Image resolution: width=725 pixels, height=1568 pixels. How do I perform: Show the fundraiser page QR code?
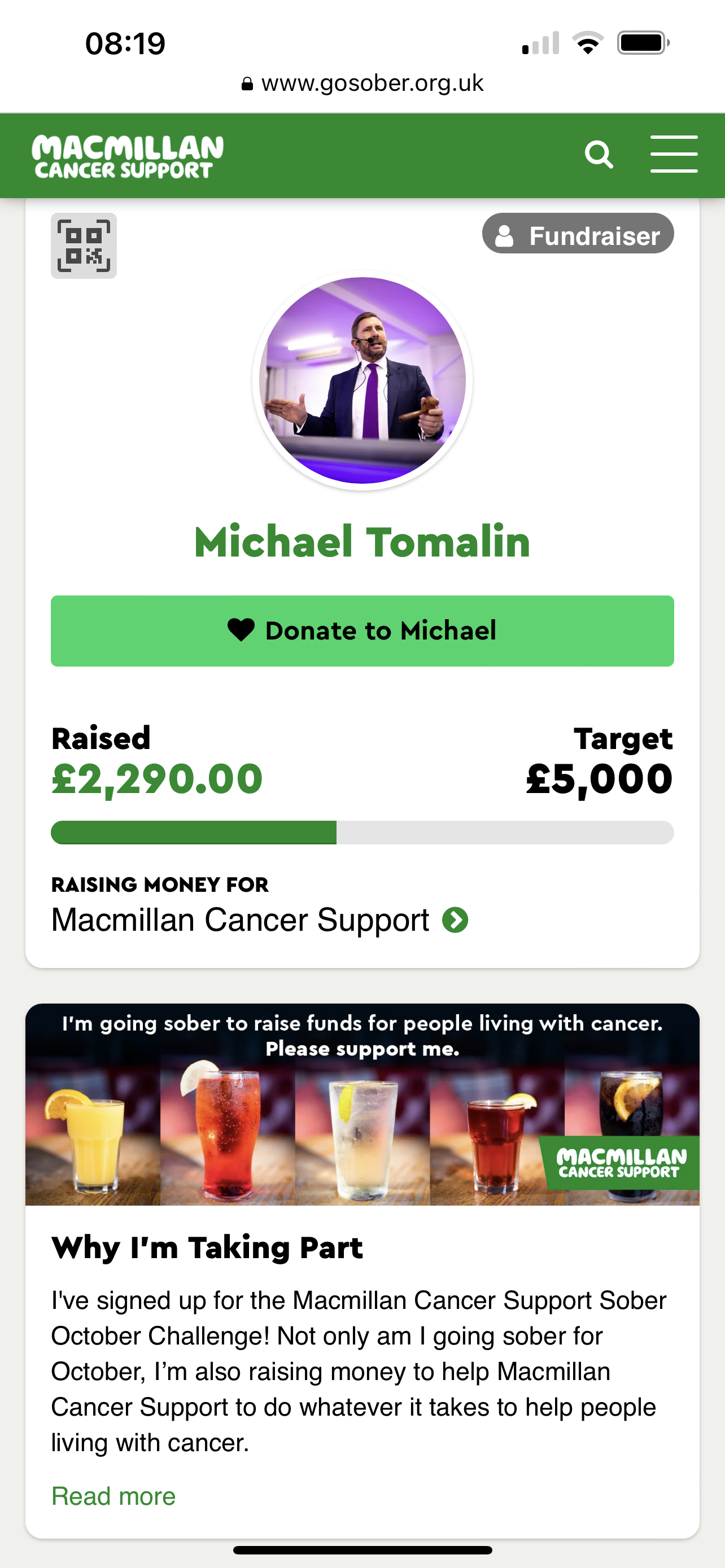(84, 246)
